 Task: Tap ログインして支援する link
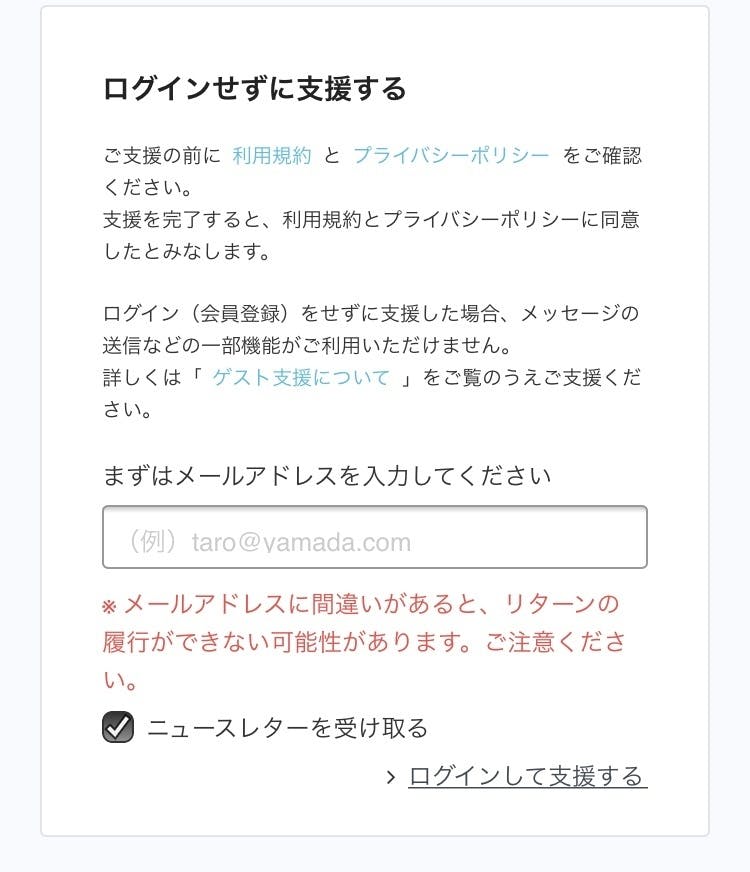click(527, 776)
